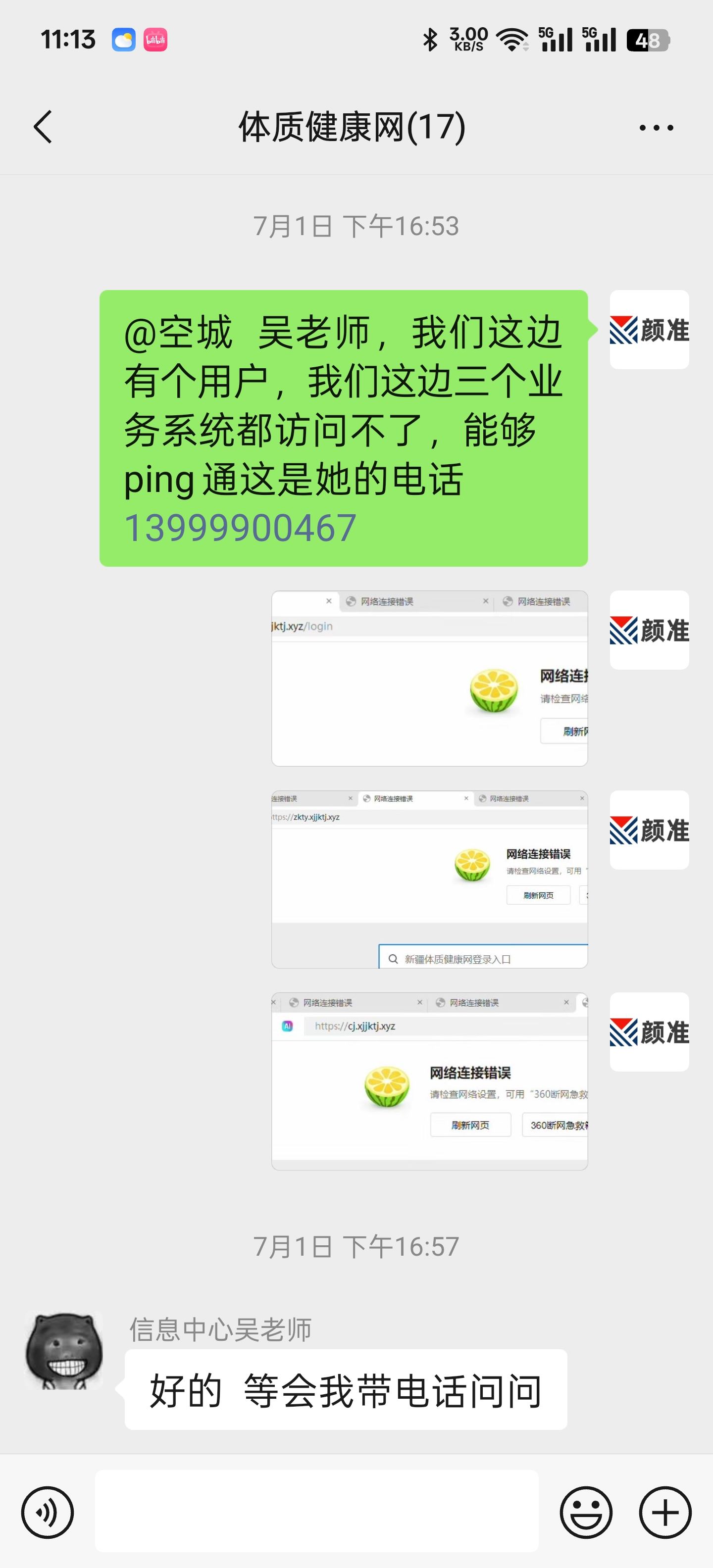Switch to voice message input
The width and height of the screenshot is (713, 1568).
tap(48, 1512)
